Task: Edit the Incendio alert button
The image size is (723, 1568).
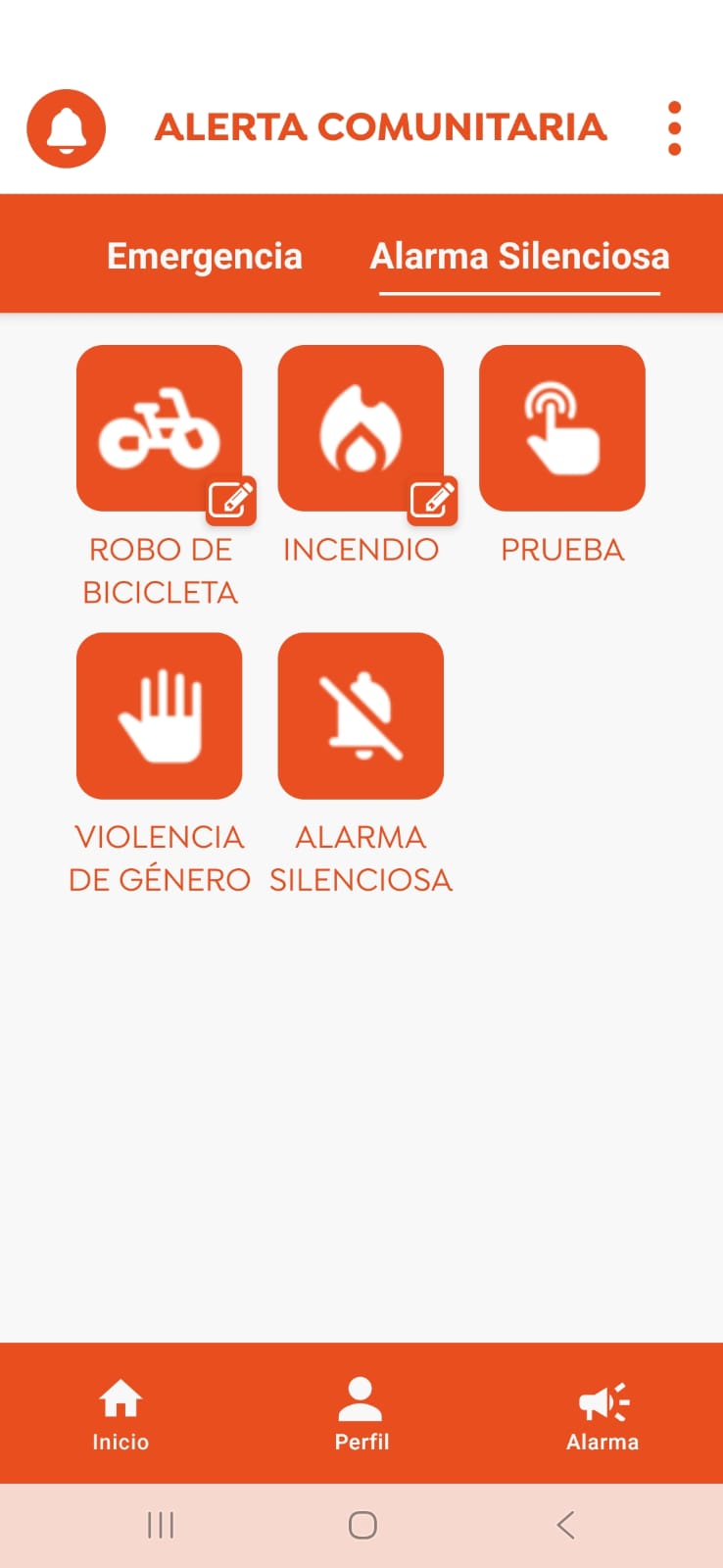Action: tap(433, 501)
